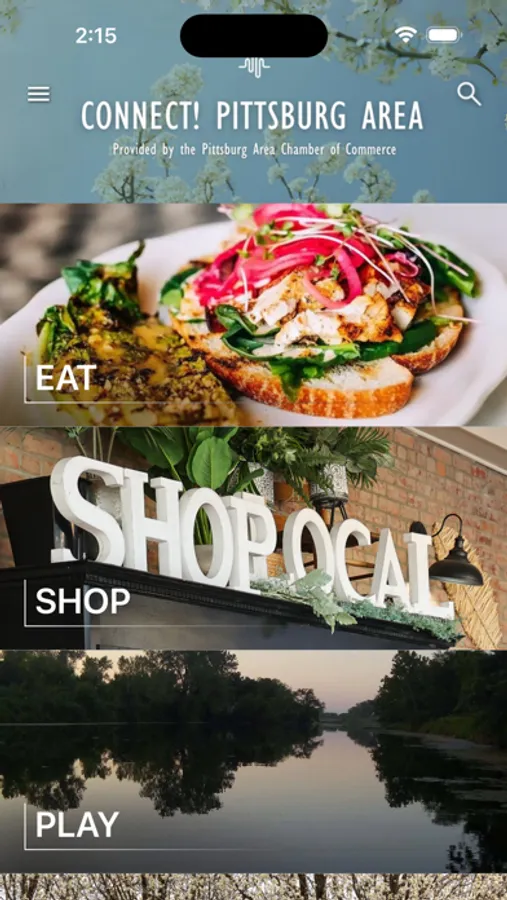Open the PLAY category tile
Image resolution: width=507 pixels, height=900 pixels.
(x=253, y=762)
